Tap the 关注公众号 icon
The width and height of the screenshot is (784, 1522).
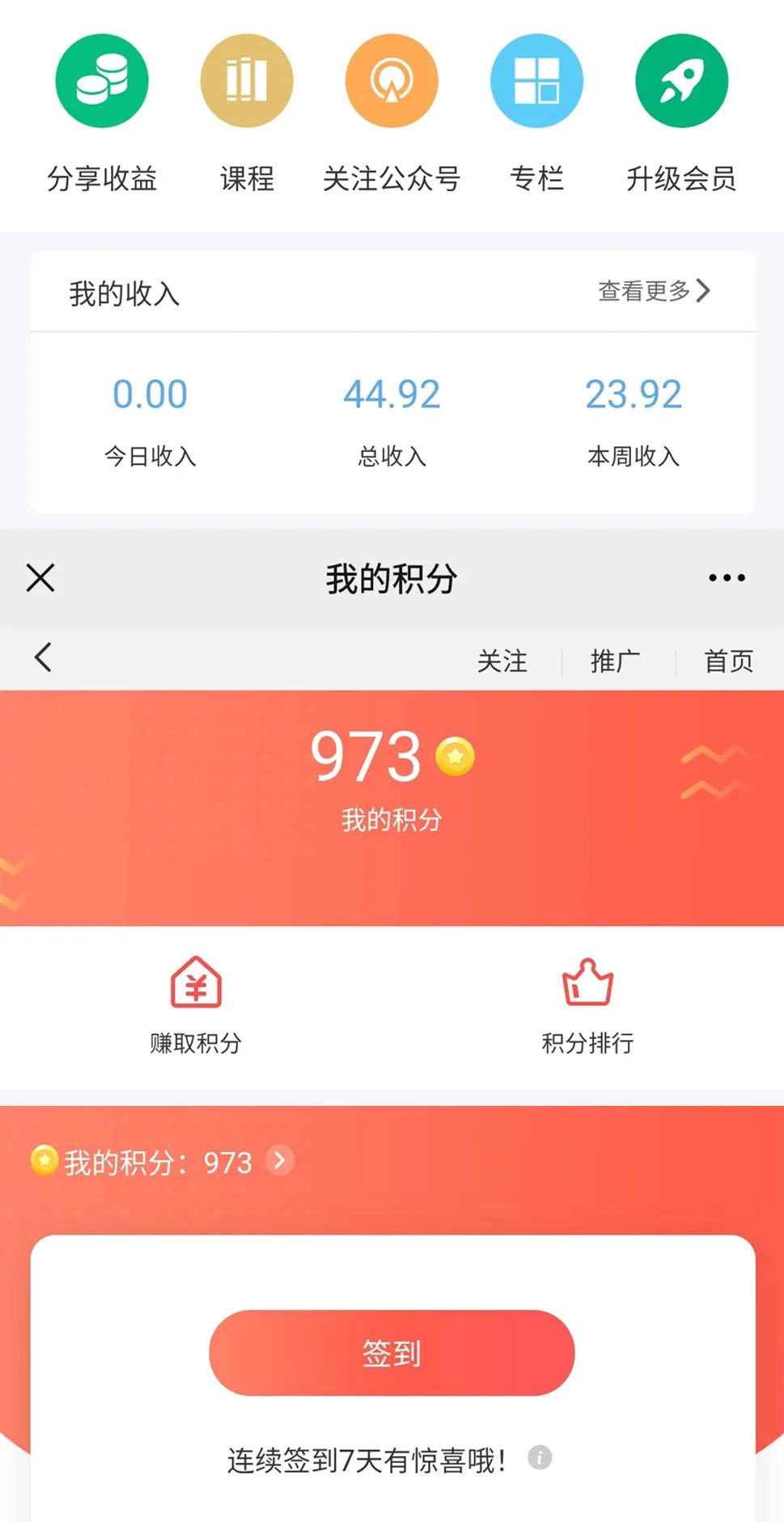click(x=392, y=81)
